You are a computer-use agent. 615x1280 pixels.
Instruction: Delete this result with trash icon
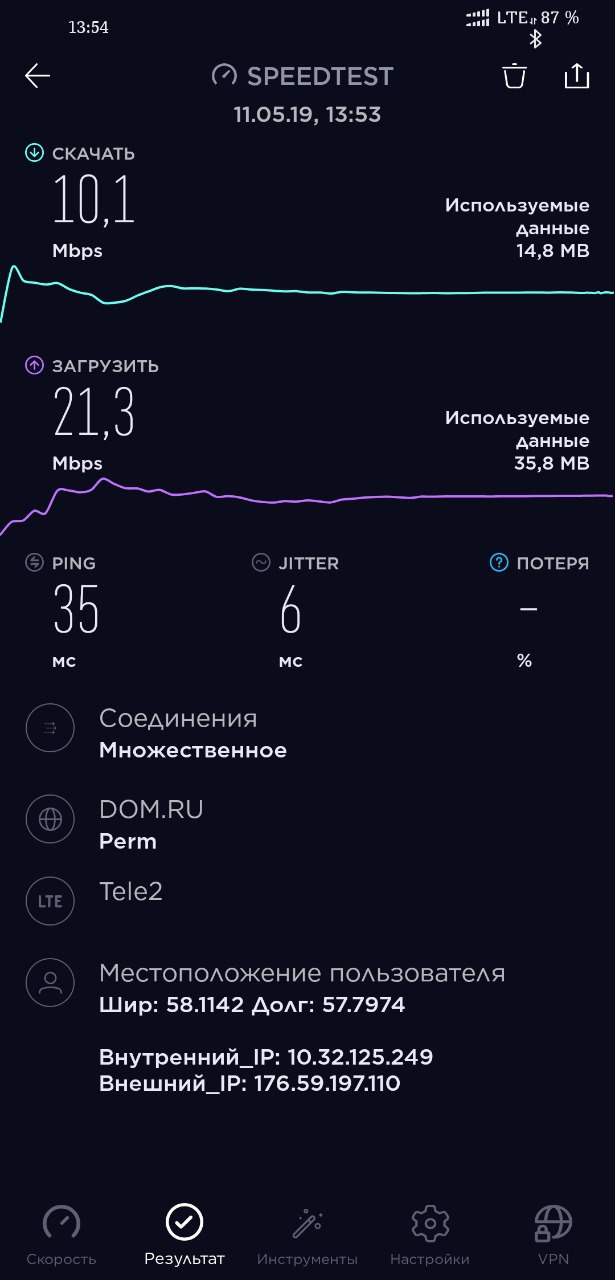pos(514,76)
